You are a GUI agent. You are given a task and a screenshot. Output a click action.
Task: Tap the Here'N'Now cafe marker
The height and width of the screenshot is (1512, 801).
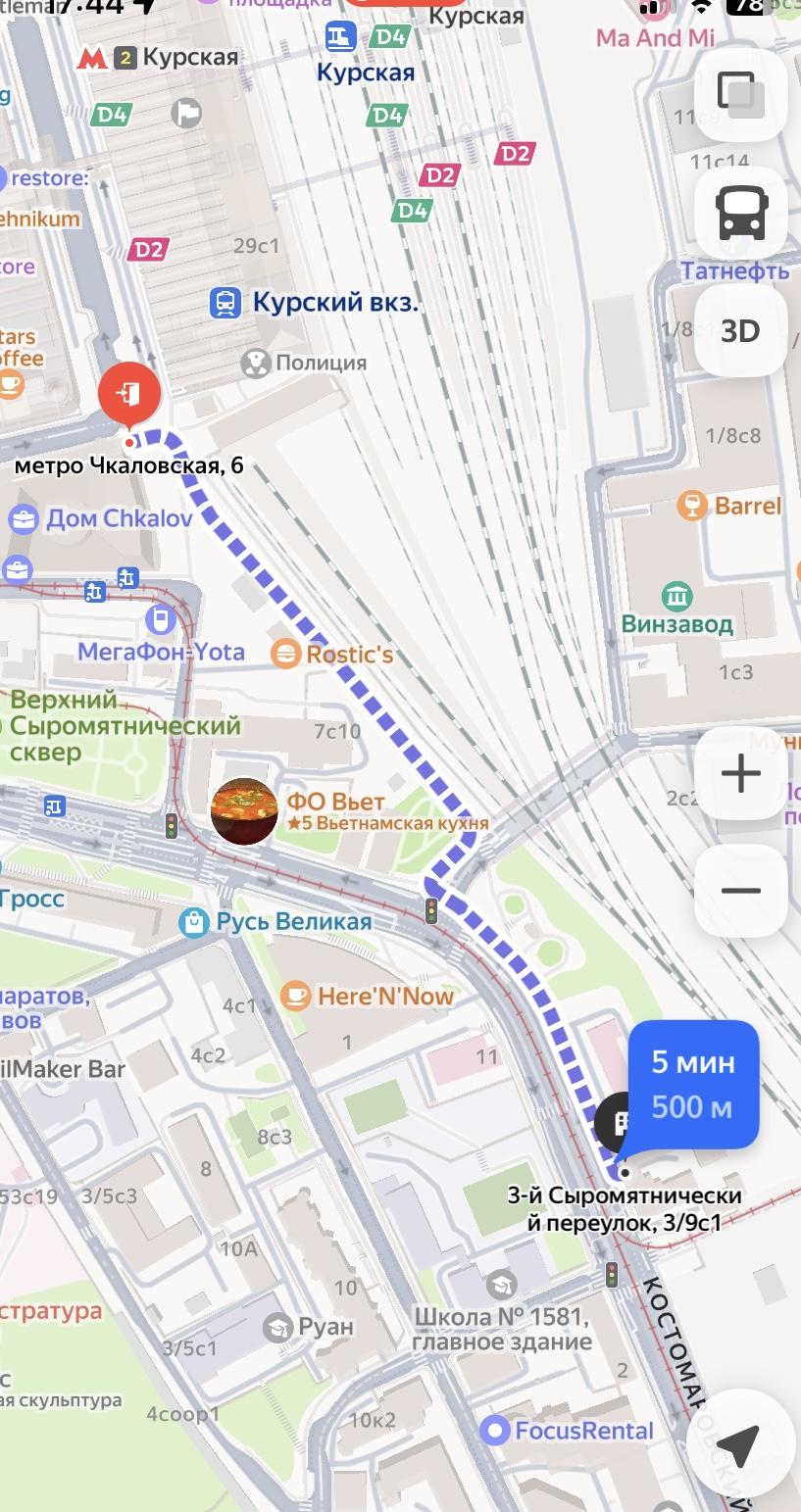[294, 997]
